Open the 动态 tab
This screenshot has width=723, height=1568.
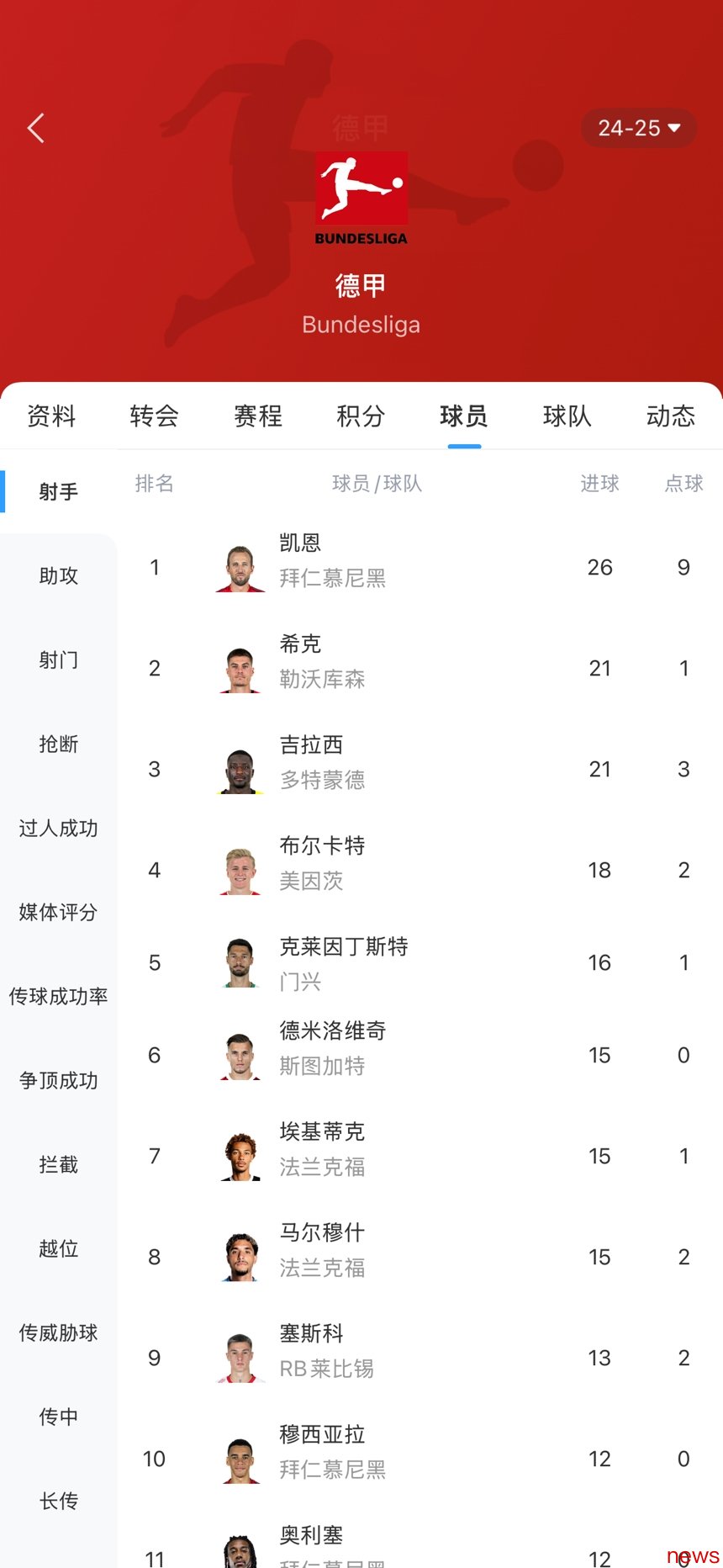pyautogui.click(x=671, y=416)
